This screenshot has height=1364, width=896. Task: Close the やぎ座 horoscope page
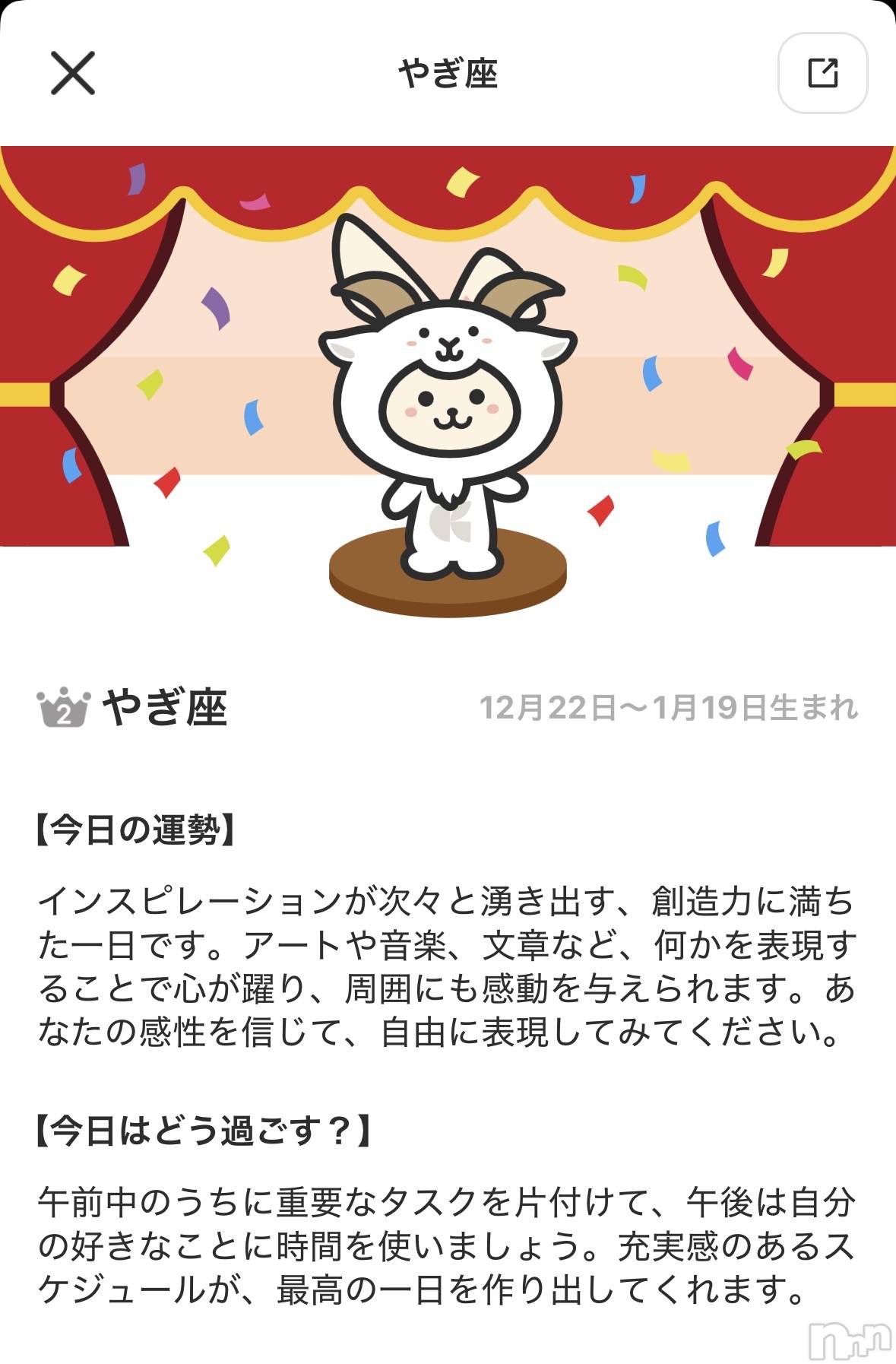click(73, 73)
